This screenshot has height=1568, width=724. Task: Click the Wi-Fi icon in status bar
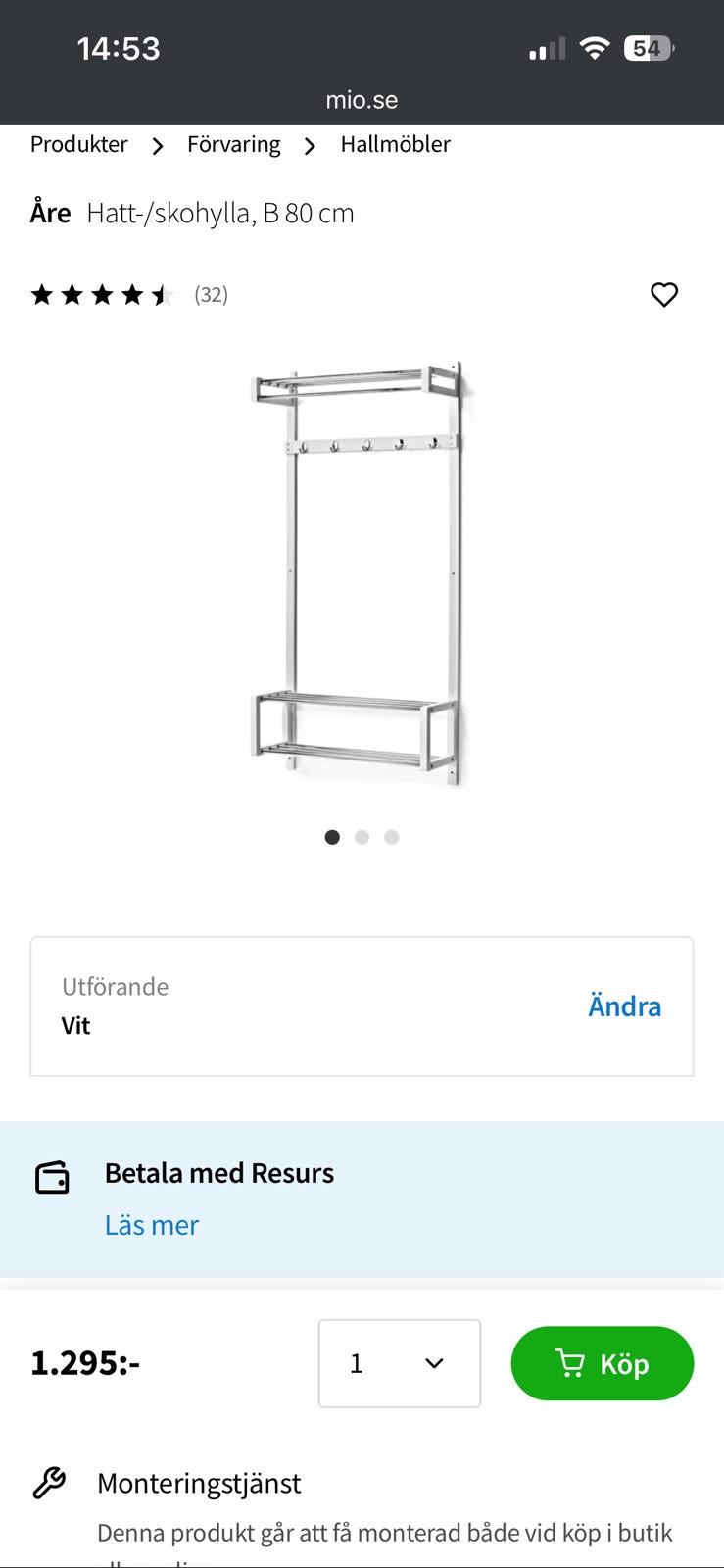click(x=597, y=46)
